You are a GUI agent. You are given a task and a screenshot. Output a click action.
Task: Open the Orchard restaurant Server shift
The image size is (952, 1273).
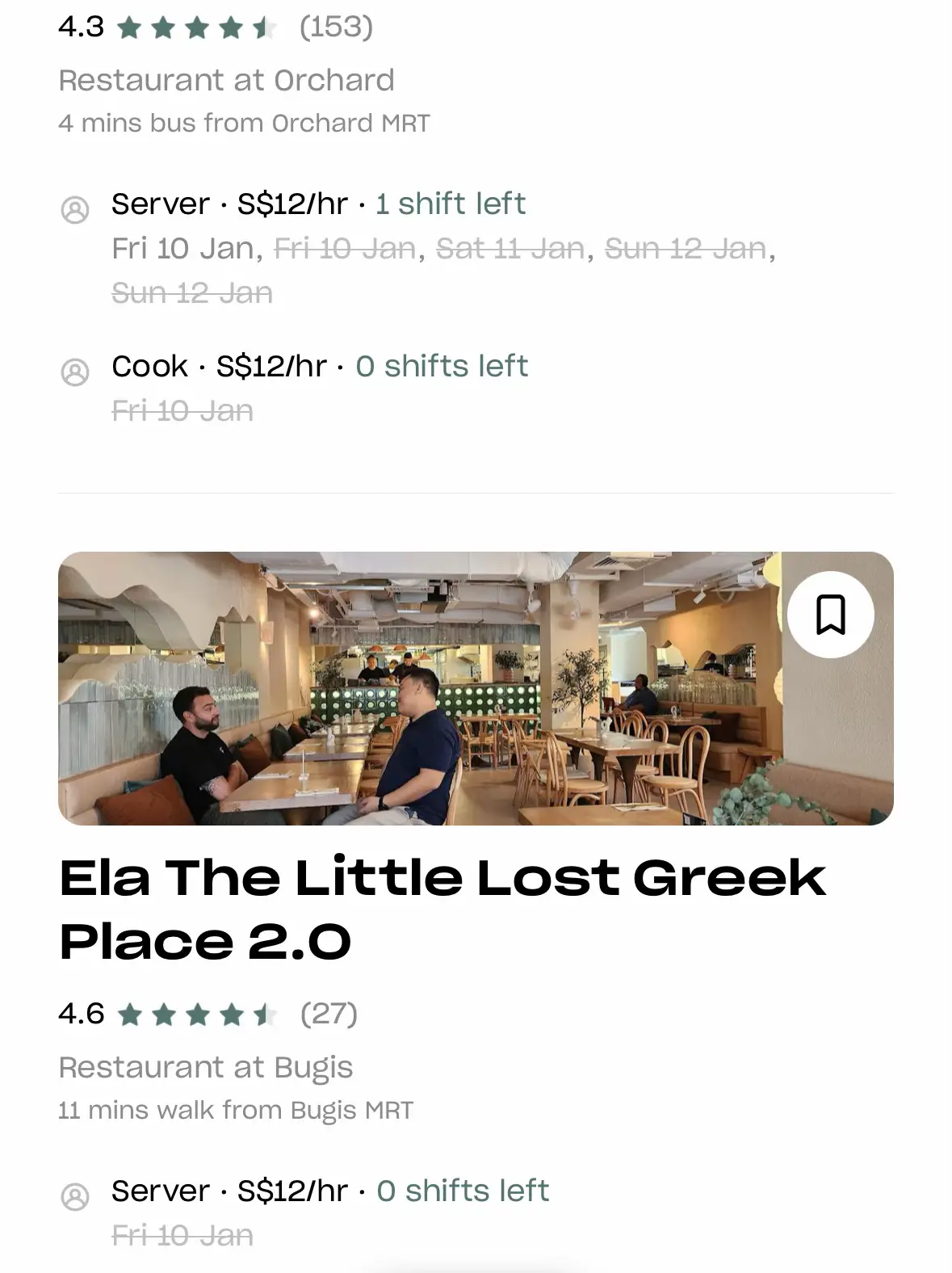coord(318,204)
